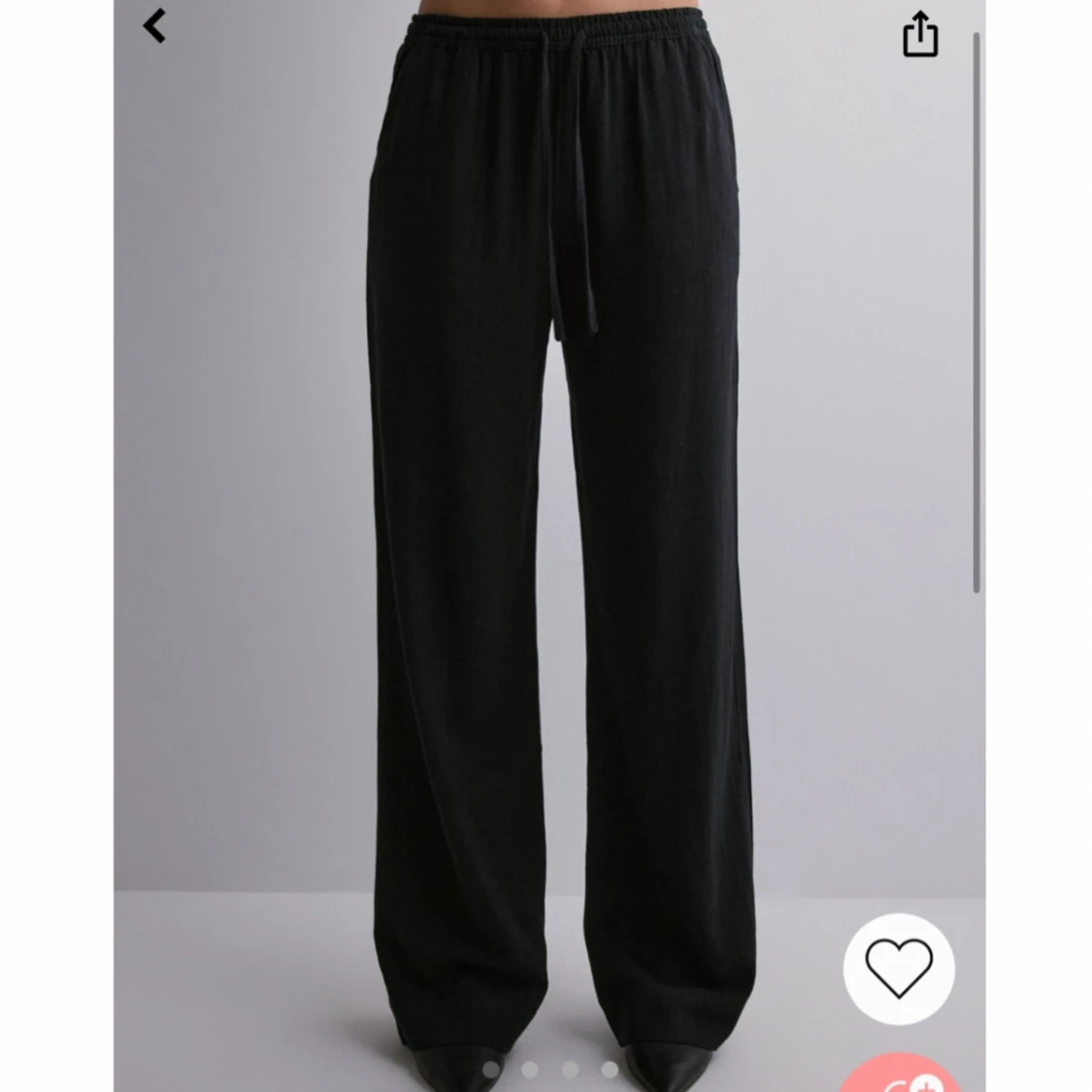The width and height of the screenshot is (1092, 1092).
Task: Share this product
Action: (x=919, y=35)
